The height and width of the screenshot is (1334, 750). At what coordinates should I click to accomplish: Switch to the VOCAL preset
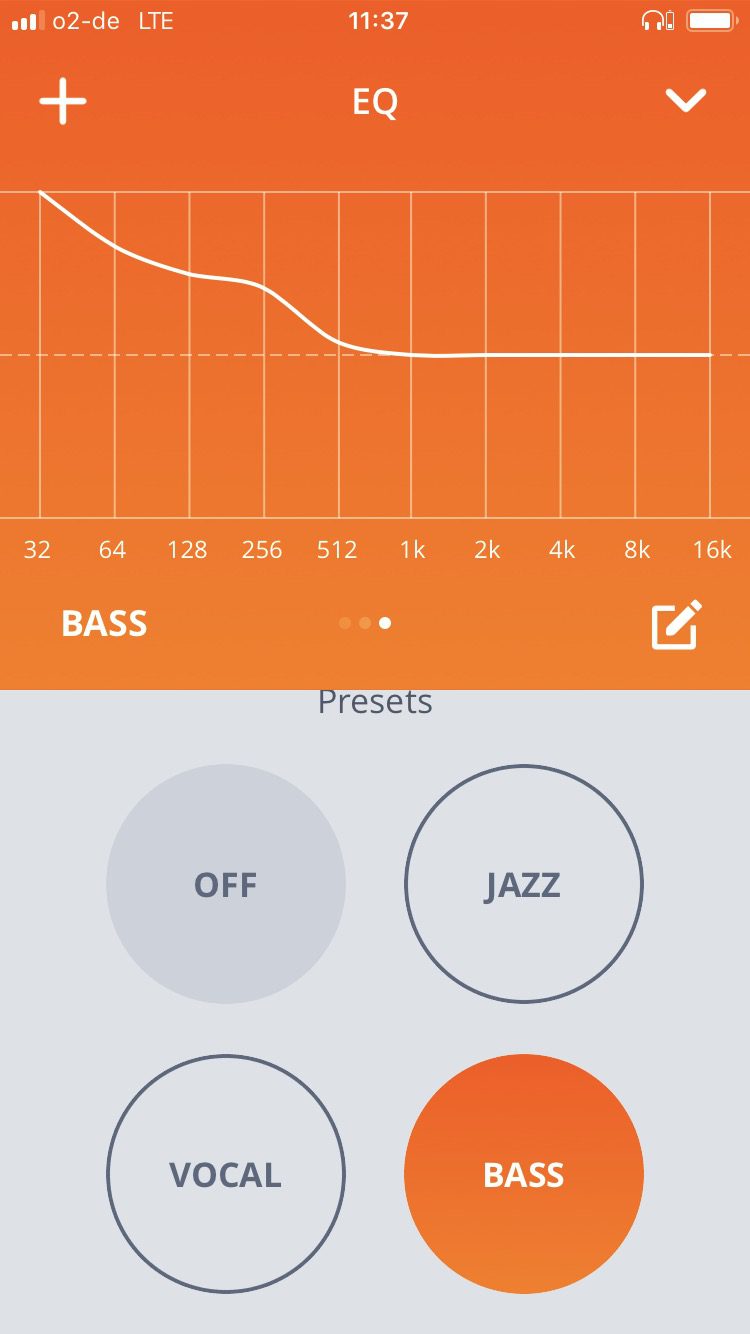[226, 1174]
